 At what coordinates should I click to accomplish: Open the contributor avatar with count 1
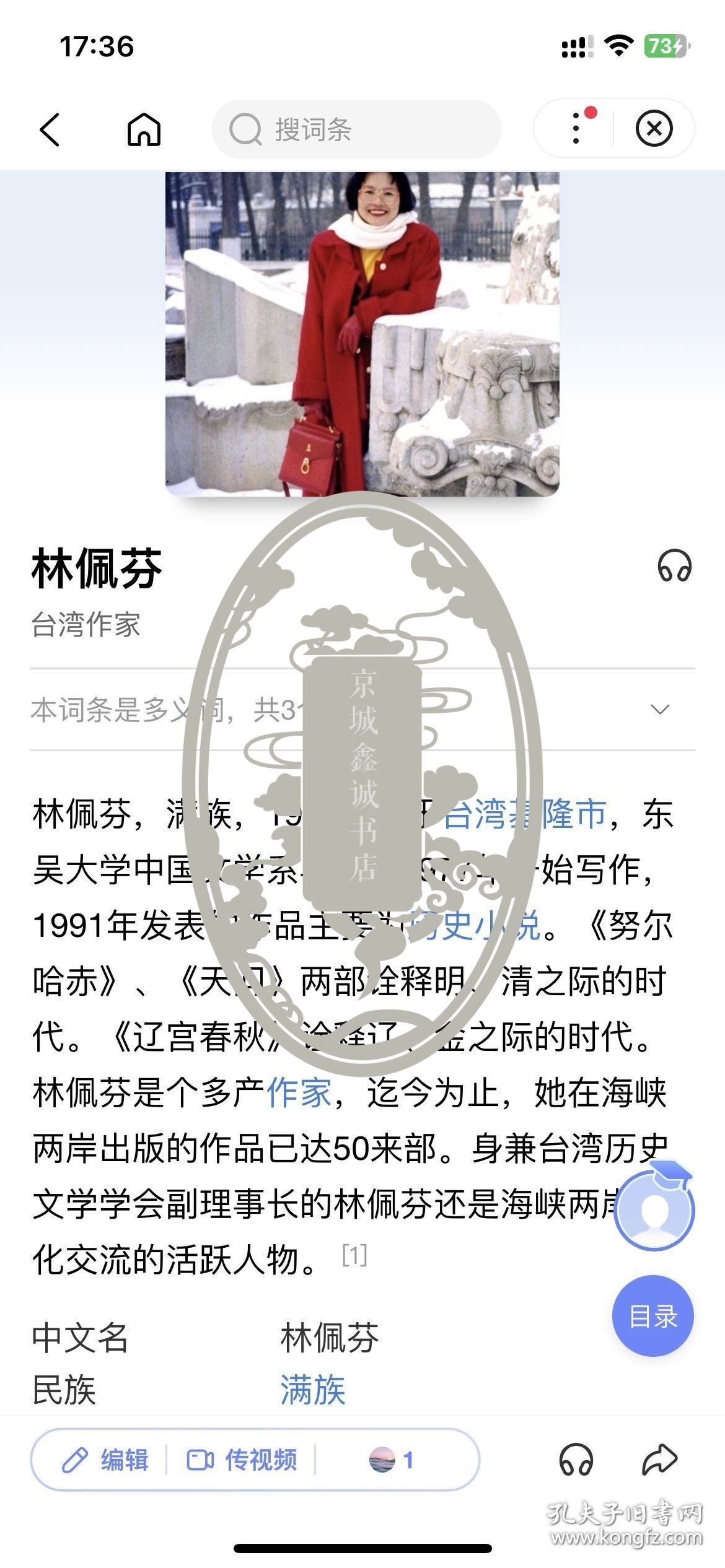pyautogui.click(x=392, y=1460)
